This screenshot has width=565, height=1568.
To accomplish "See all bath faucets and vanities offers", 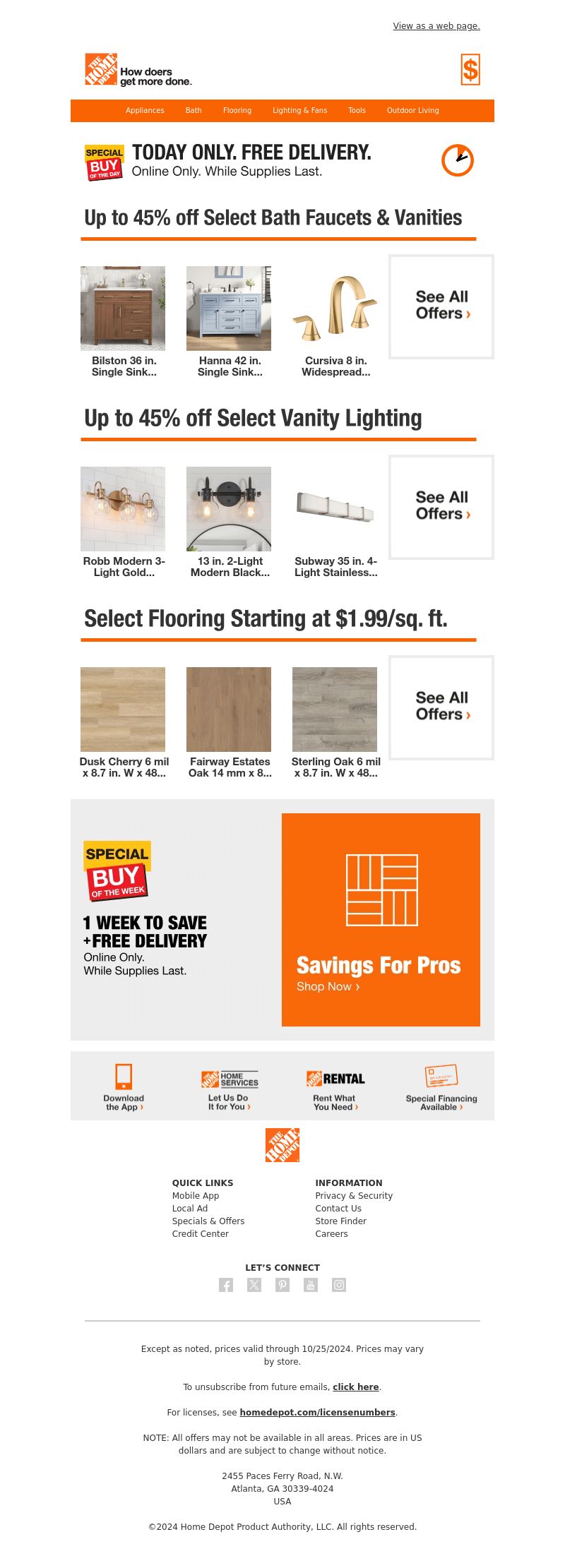I will (x=441, y=306).
